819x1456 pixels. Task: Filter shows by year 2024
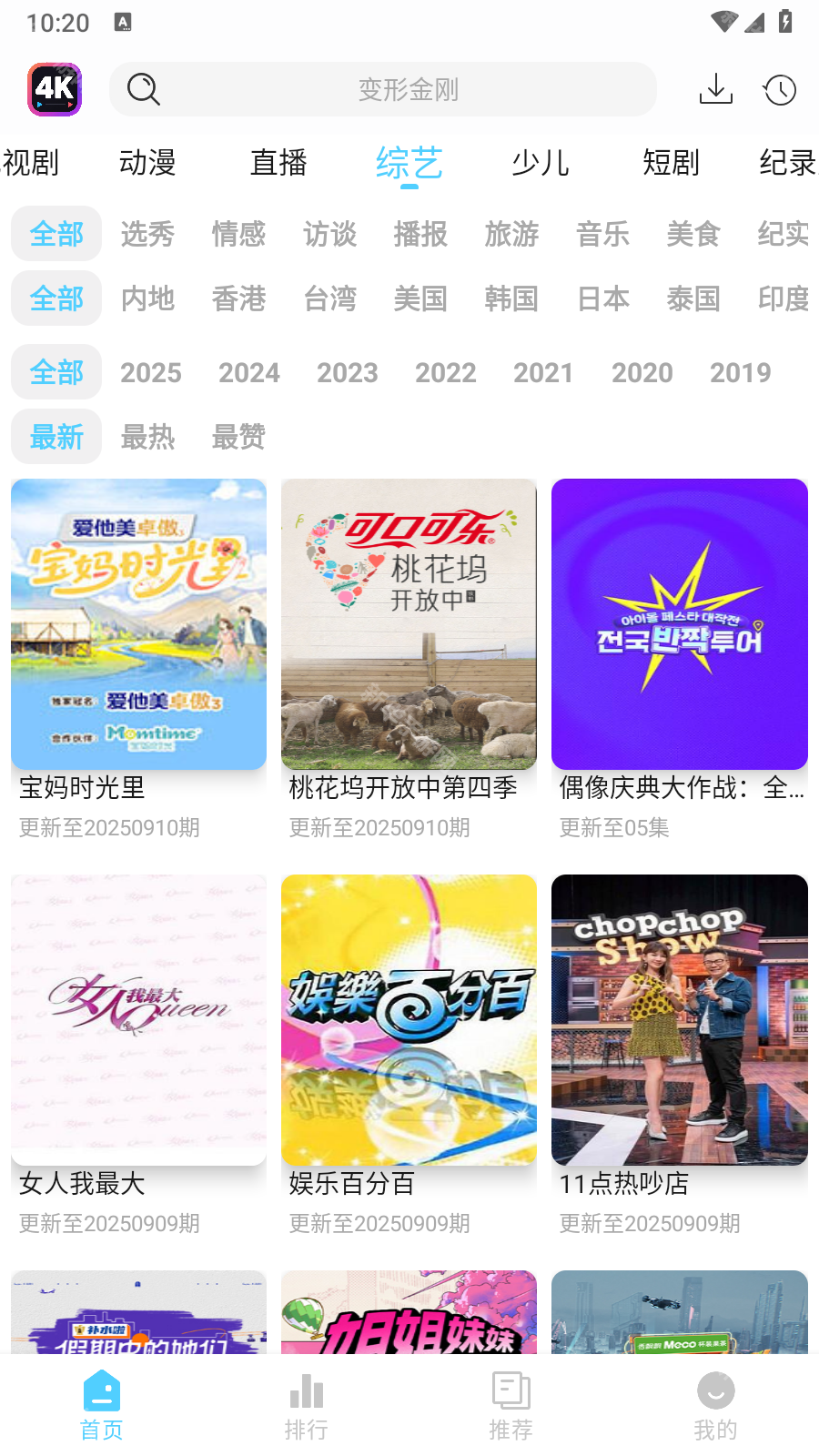click(x=249, y=372)
